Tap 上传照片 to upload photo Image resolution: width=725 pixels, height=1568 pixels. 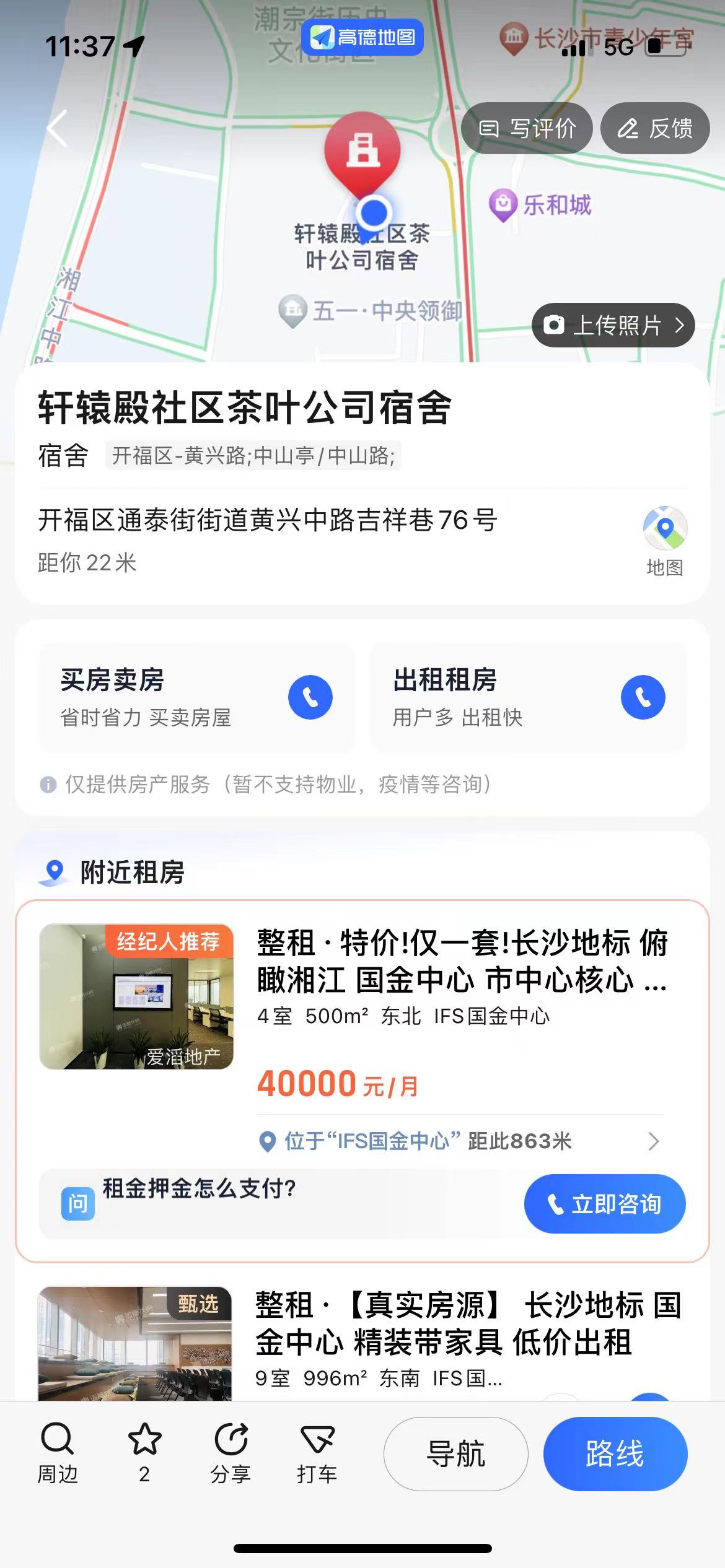point(613,325)
